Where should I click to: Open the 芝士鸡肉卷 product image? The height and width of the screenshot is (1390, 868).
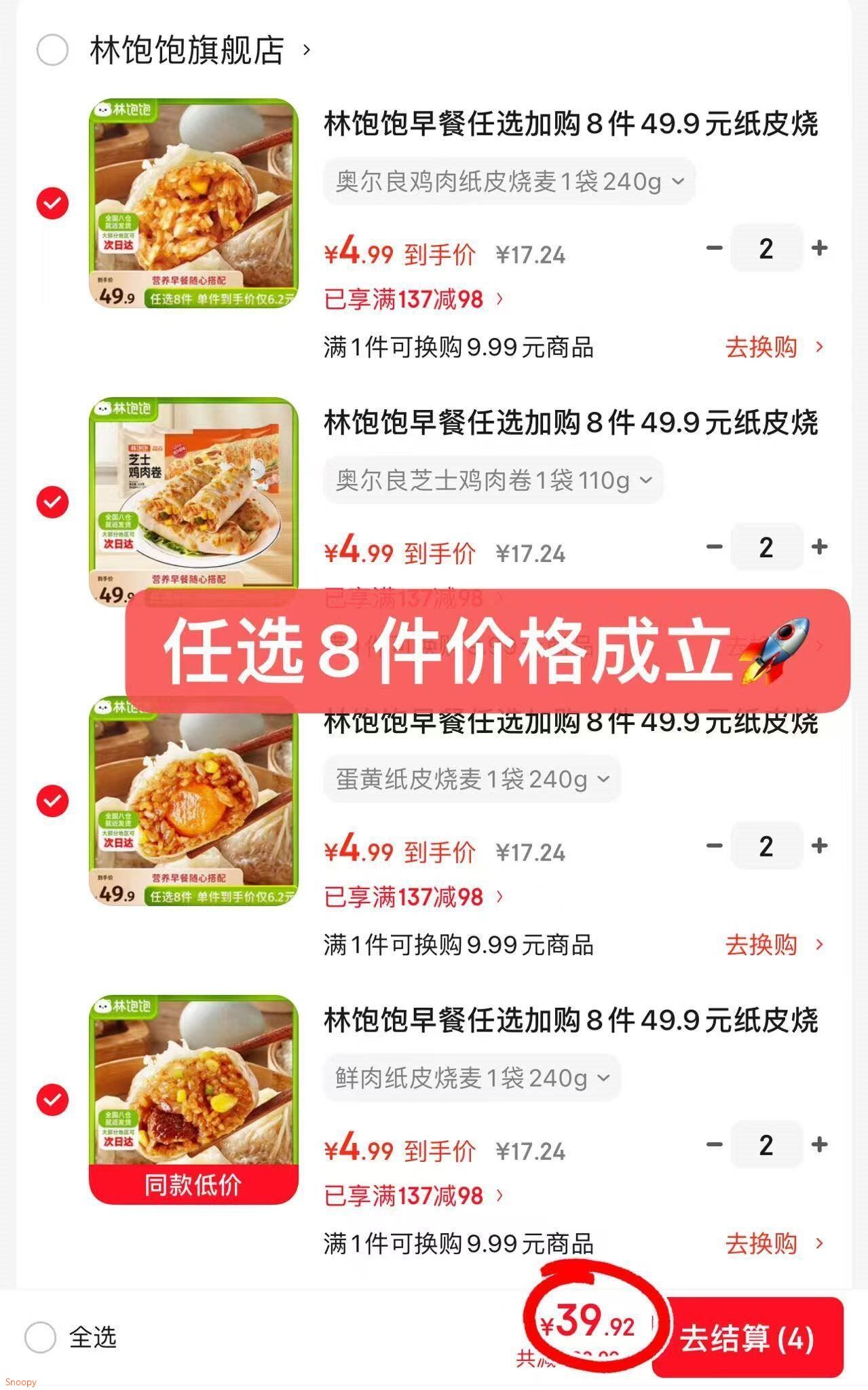coord(193,499)
